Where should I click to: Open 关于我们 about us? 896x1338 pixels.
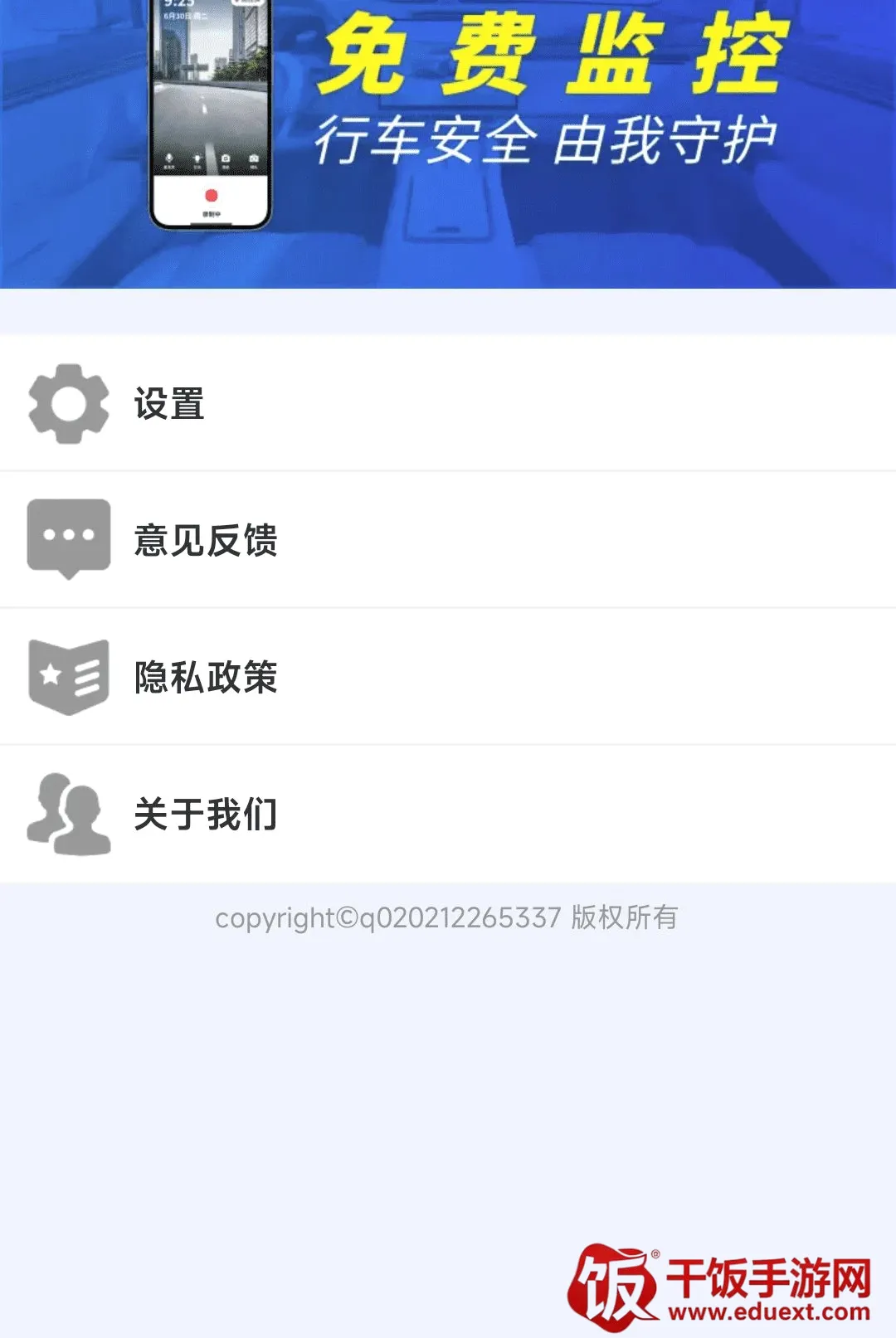[448, 815]
